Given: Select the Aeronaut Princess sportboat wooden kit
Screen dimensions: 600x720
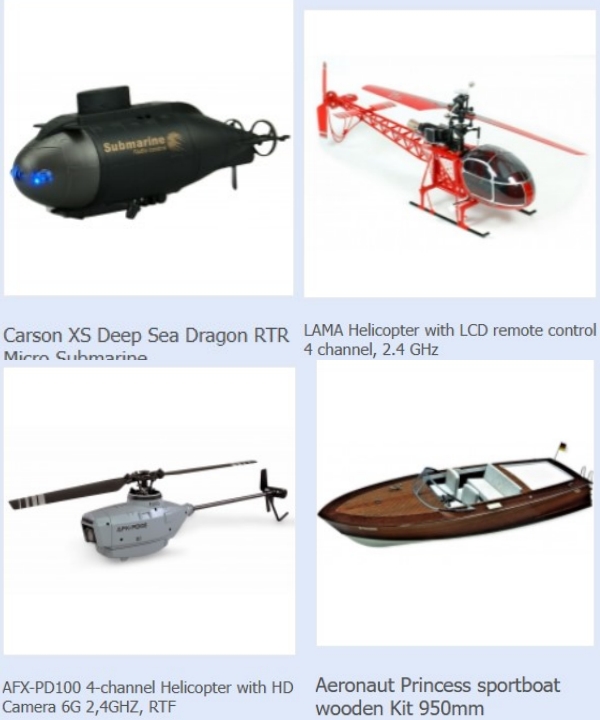Looking at the screenshot, I should 454,505.
